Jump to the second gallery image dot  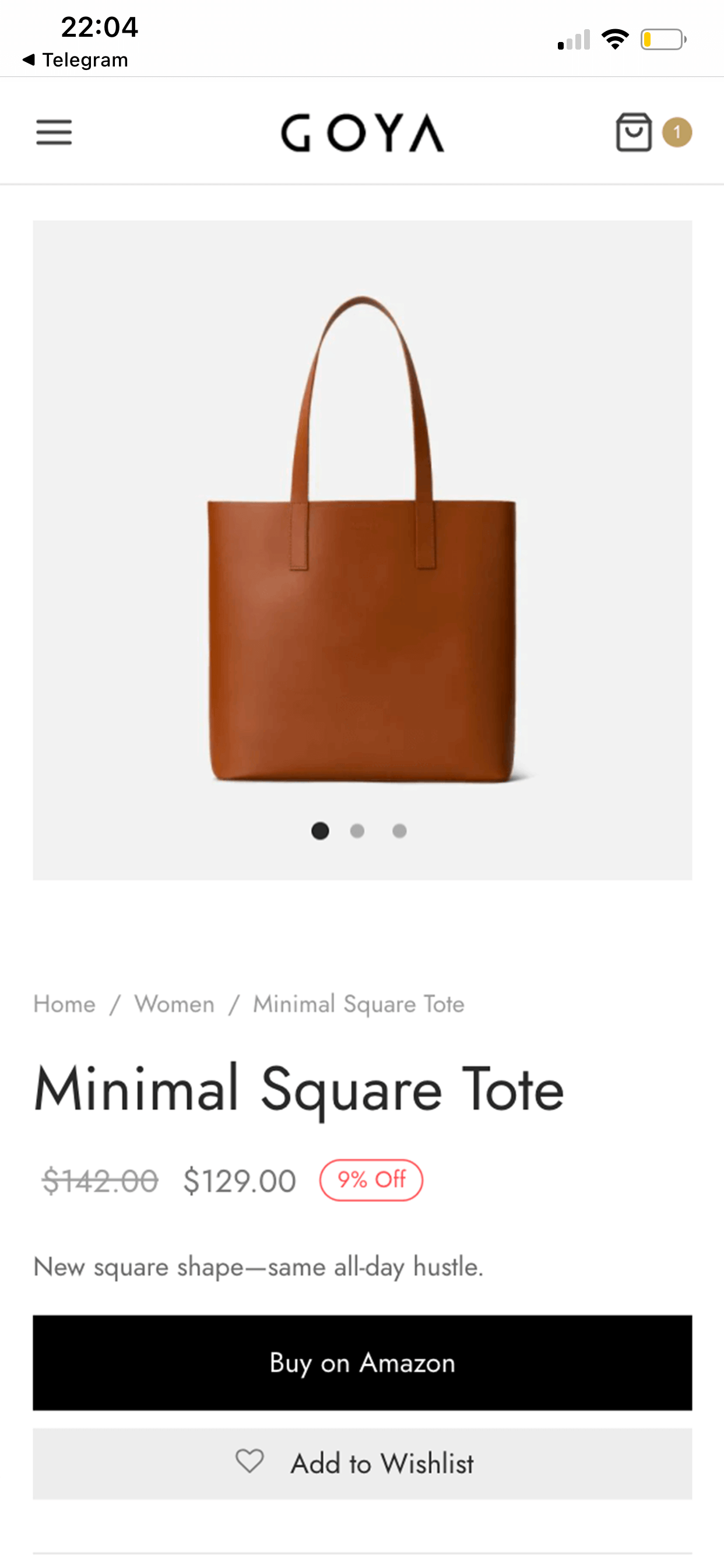(x=357, y=831)
